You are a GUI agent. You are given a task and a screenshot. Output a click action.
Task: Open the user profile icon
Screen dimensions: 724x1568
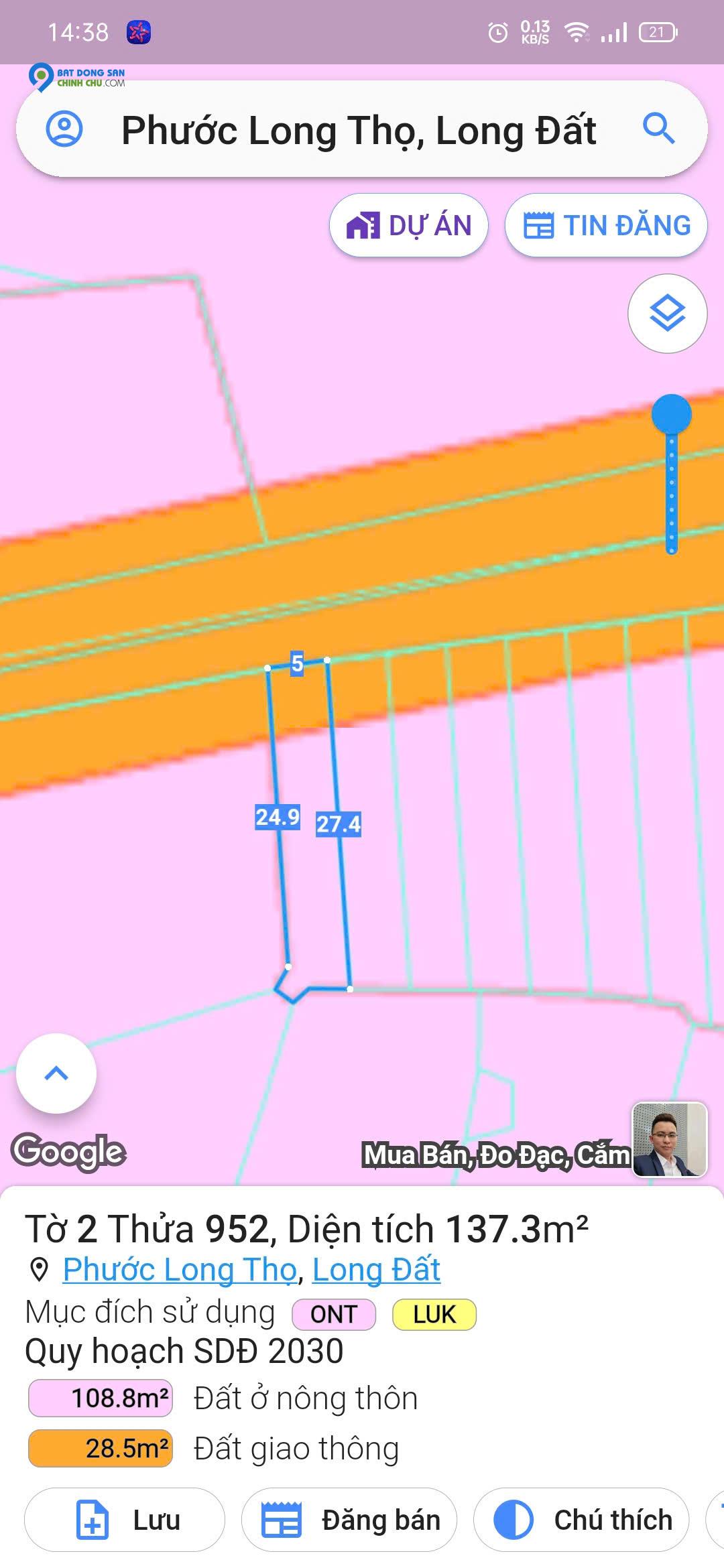(64, 129)
